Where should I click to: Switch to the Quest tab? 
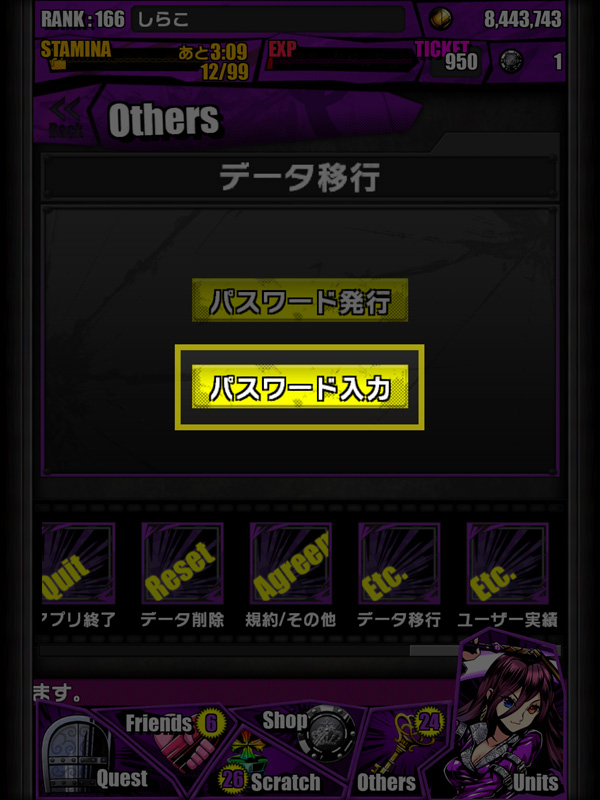click(x=95, y=757)
